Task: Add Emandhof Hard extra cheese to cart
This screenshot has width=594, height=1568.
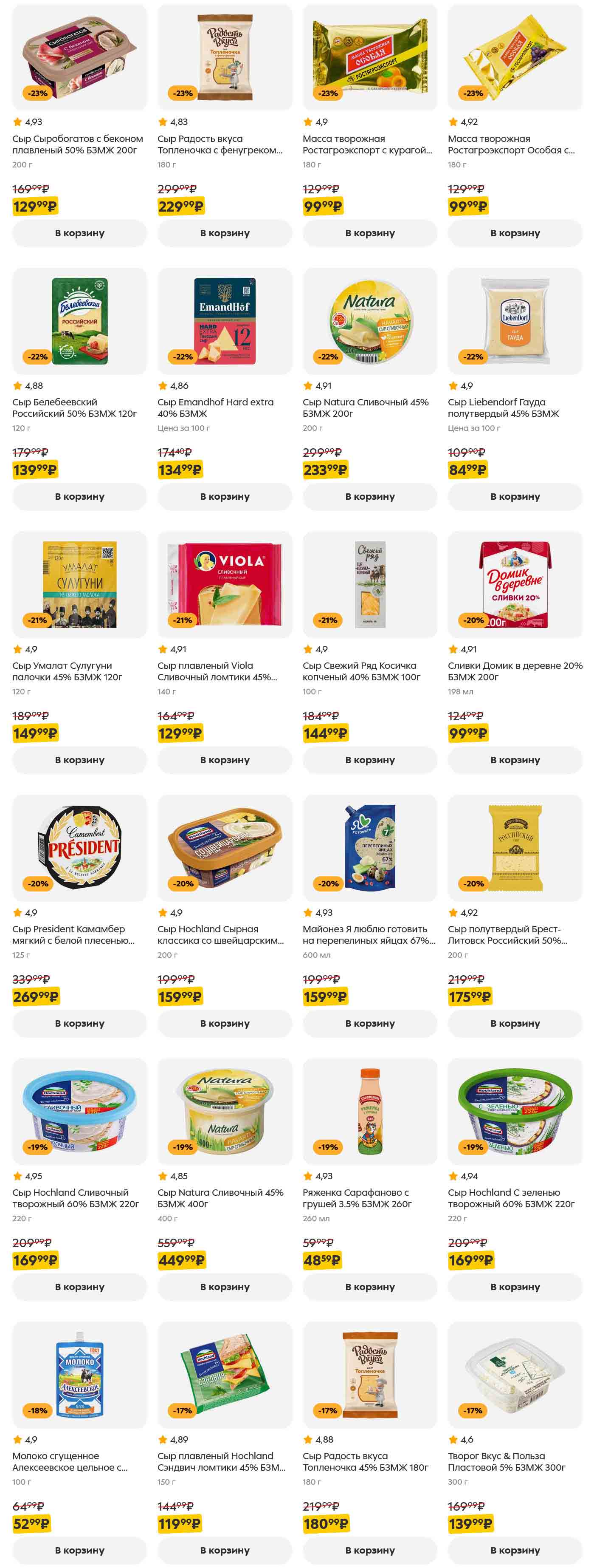Action: click(x=224, y=497)
